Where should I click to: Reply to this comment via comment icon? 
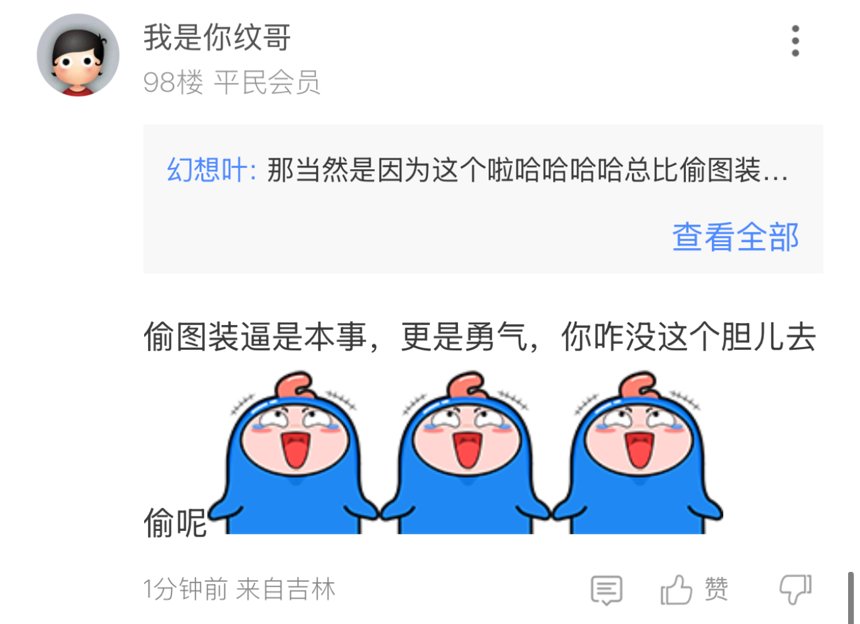click(606, 590)
